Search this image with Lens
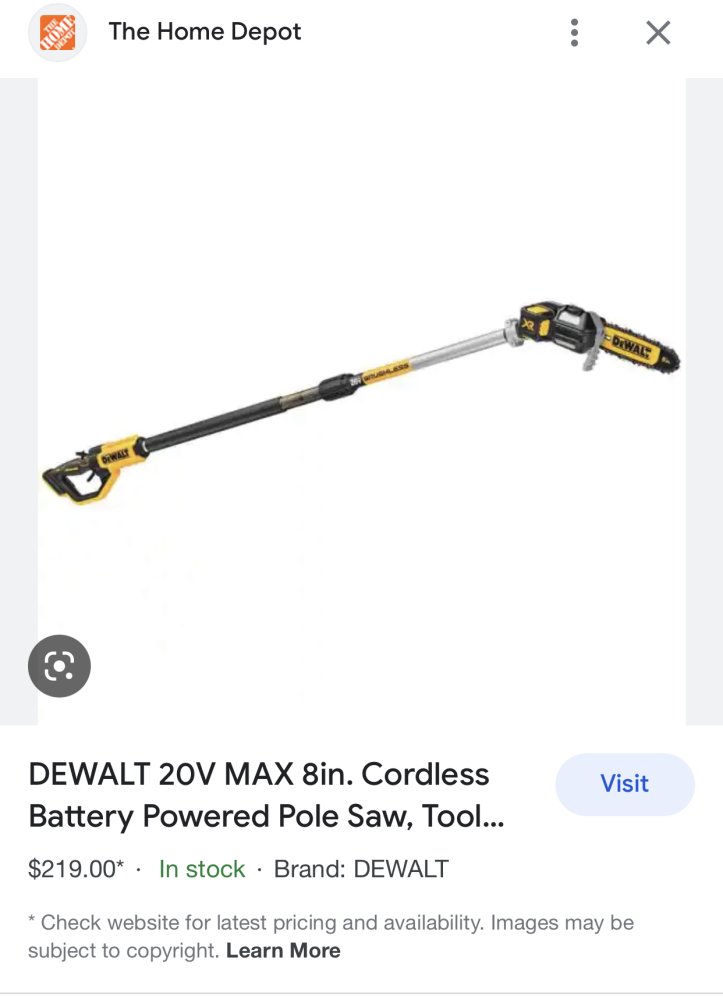Viewport: 723px width, 1000px height. (x=59, y=666)
